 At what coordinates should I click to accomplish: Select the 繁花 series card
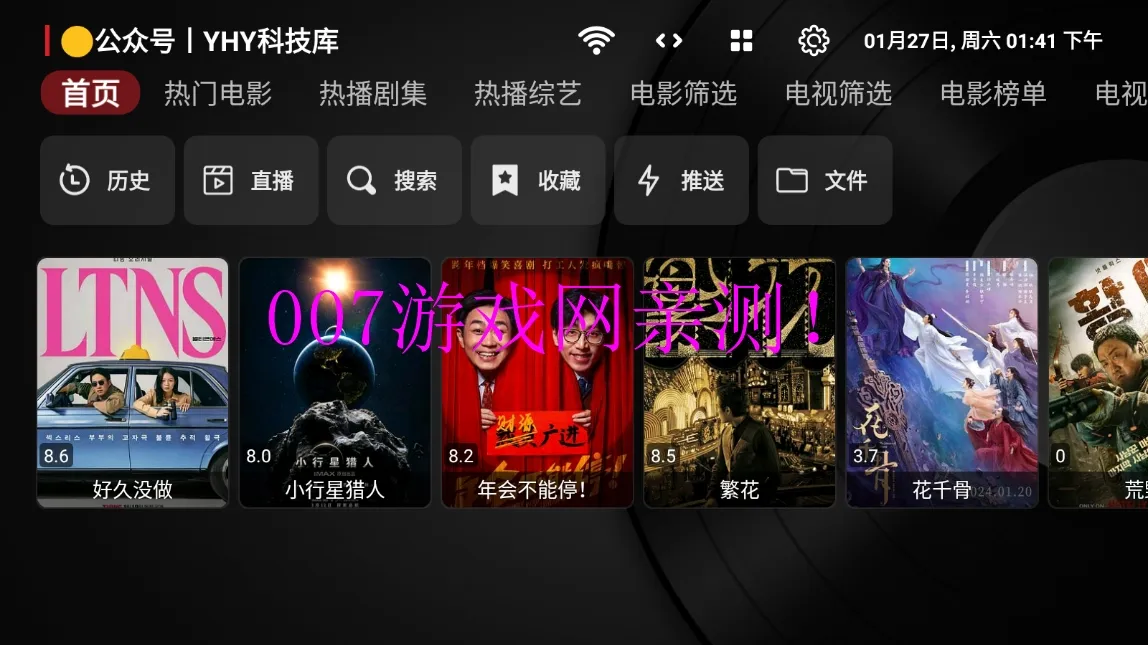click(x=739, y=382)
